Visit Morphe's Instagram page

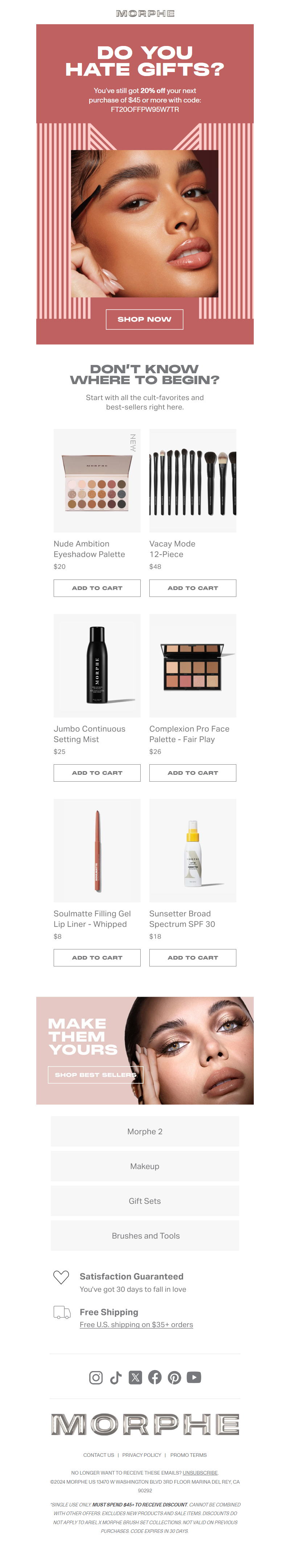click(x=96, y=1378)
